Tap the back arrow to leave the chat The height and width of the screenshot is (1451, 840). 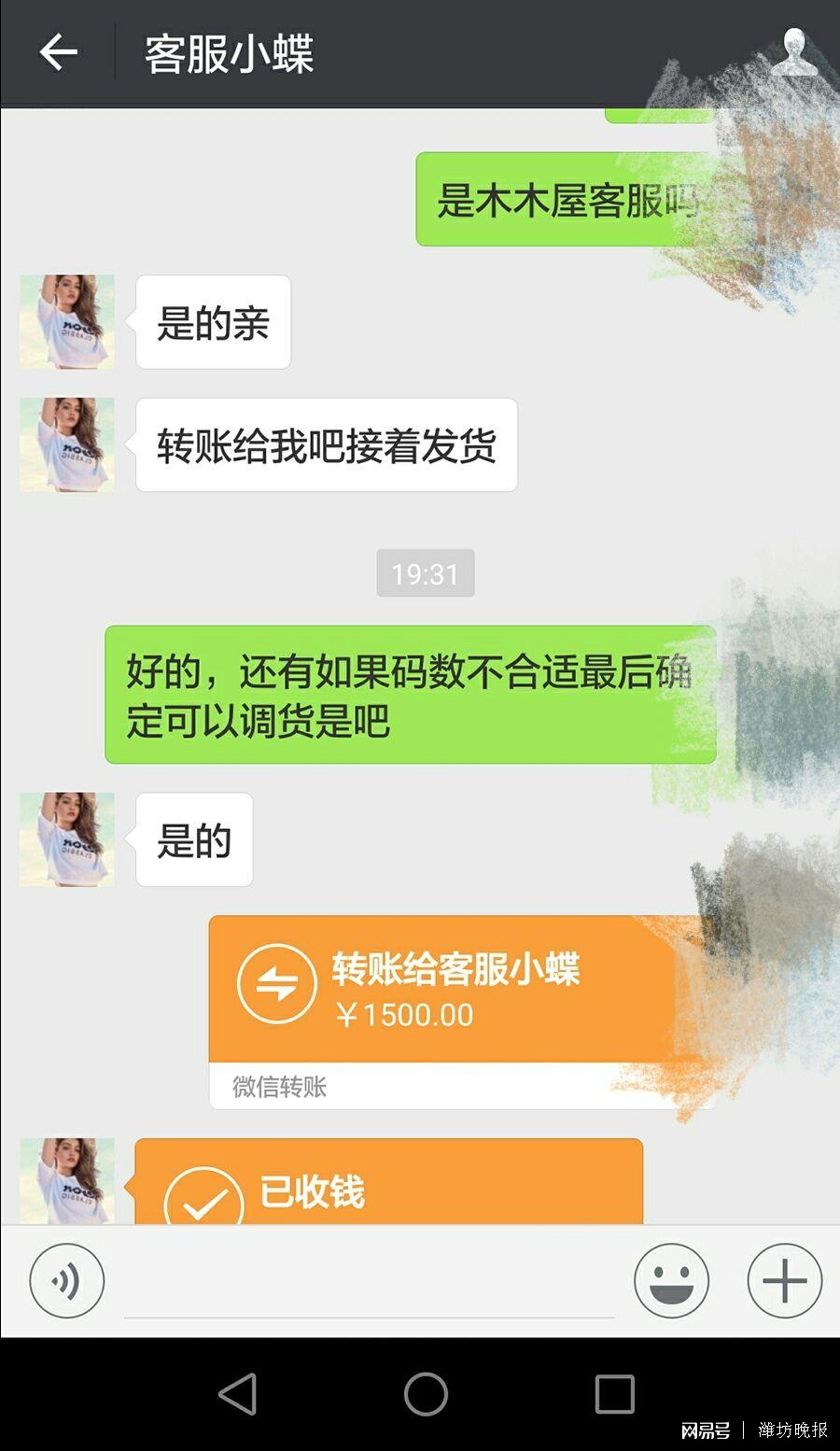click(59, 51)
